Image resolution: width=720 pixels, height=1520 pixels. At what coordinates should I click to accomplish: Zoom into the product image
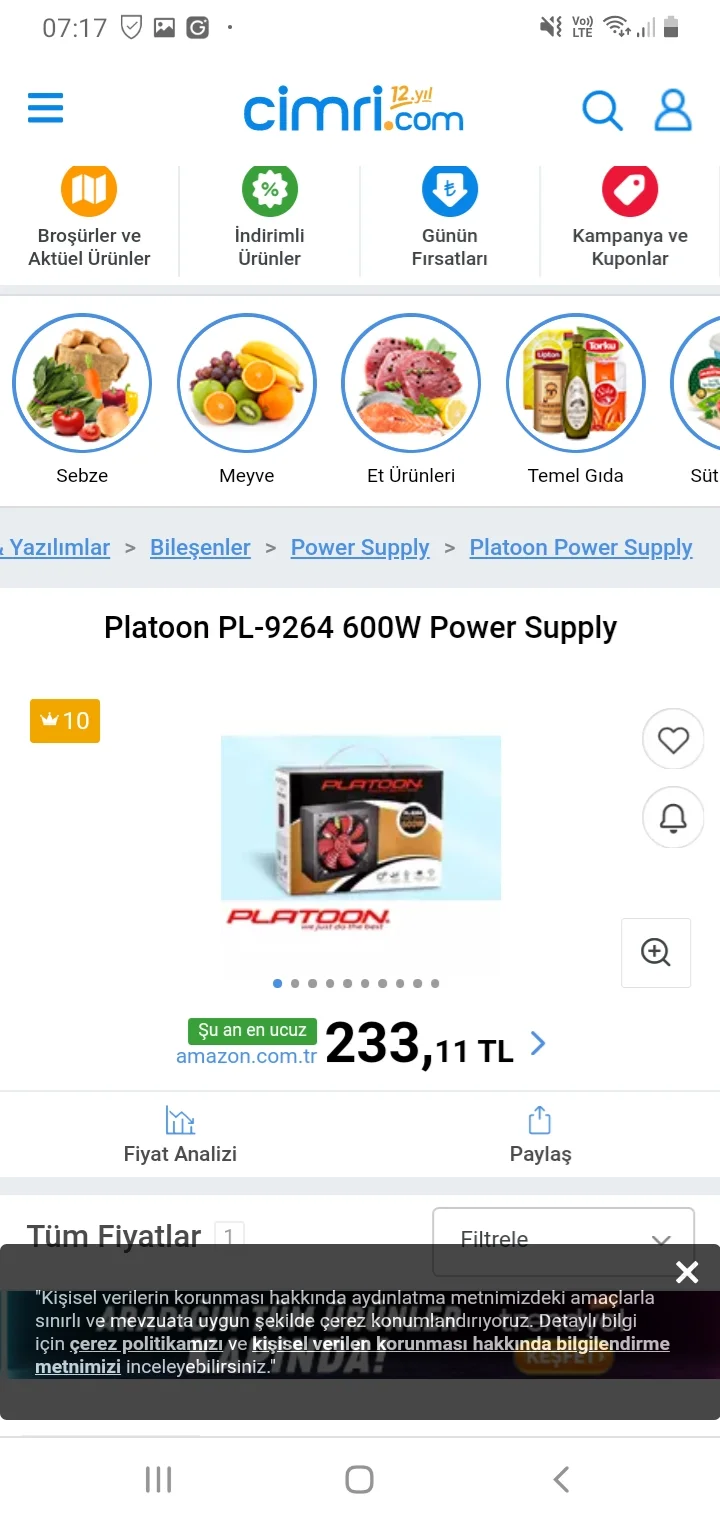(x=656, y=952)
